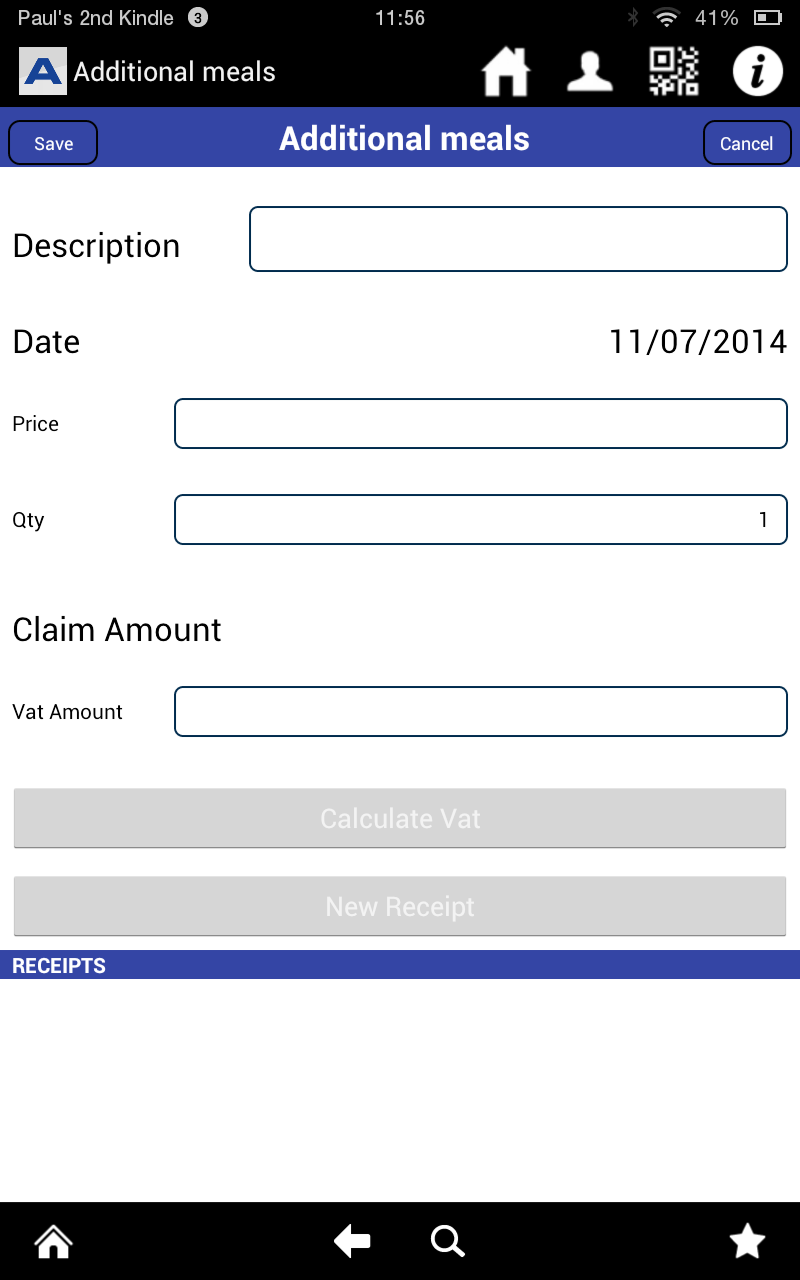Image resolution: width=800 pixels, height=1280 pixels.
Task: Click the home icon in the bottom bar
Action: click(x=52, y=1241)
